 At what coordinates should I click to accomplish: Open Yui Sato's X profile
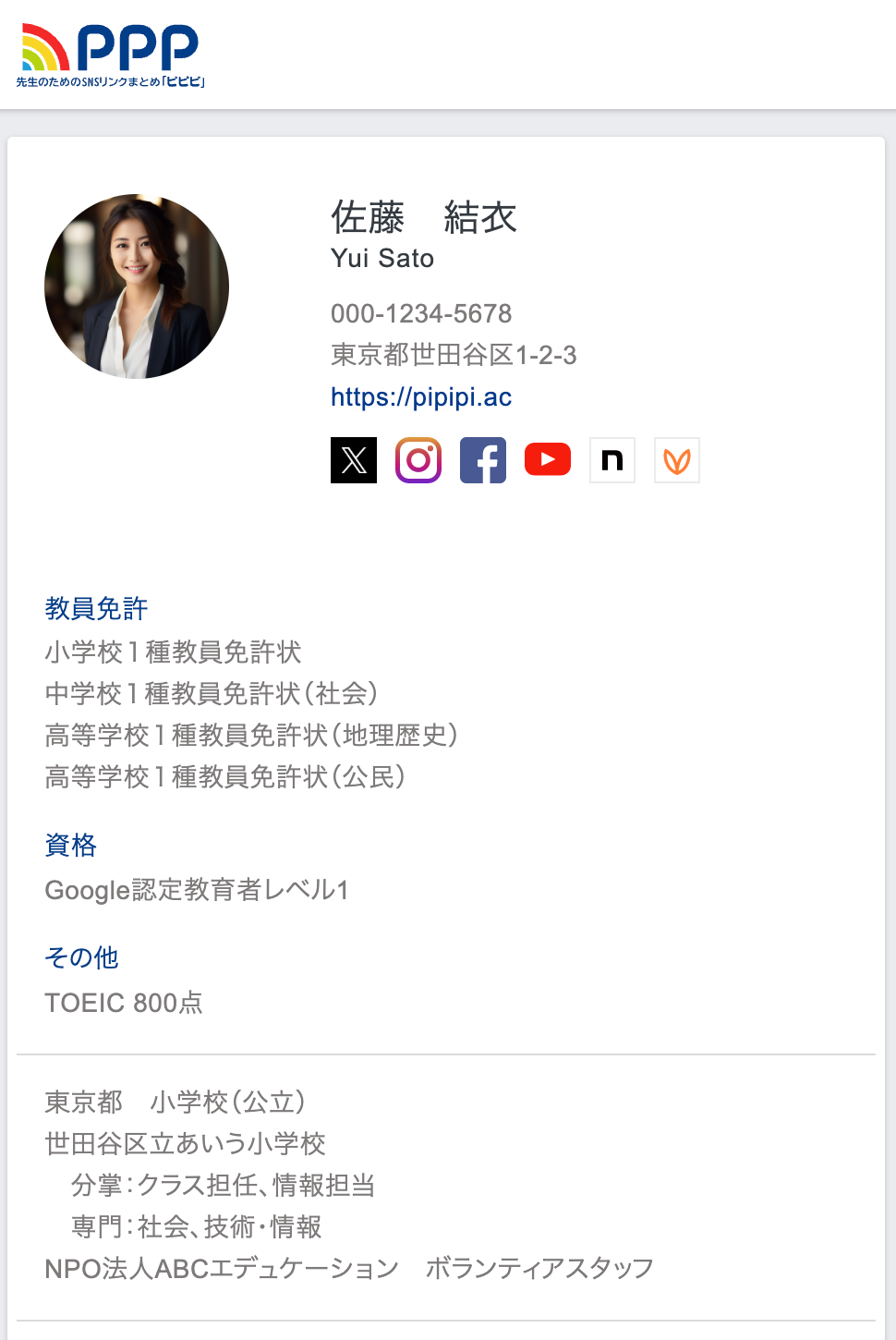point(354,460)
